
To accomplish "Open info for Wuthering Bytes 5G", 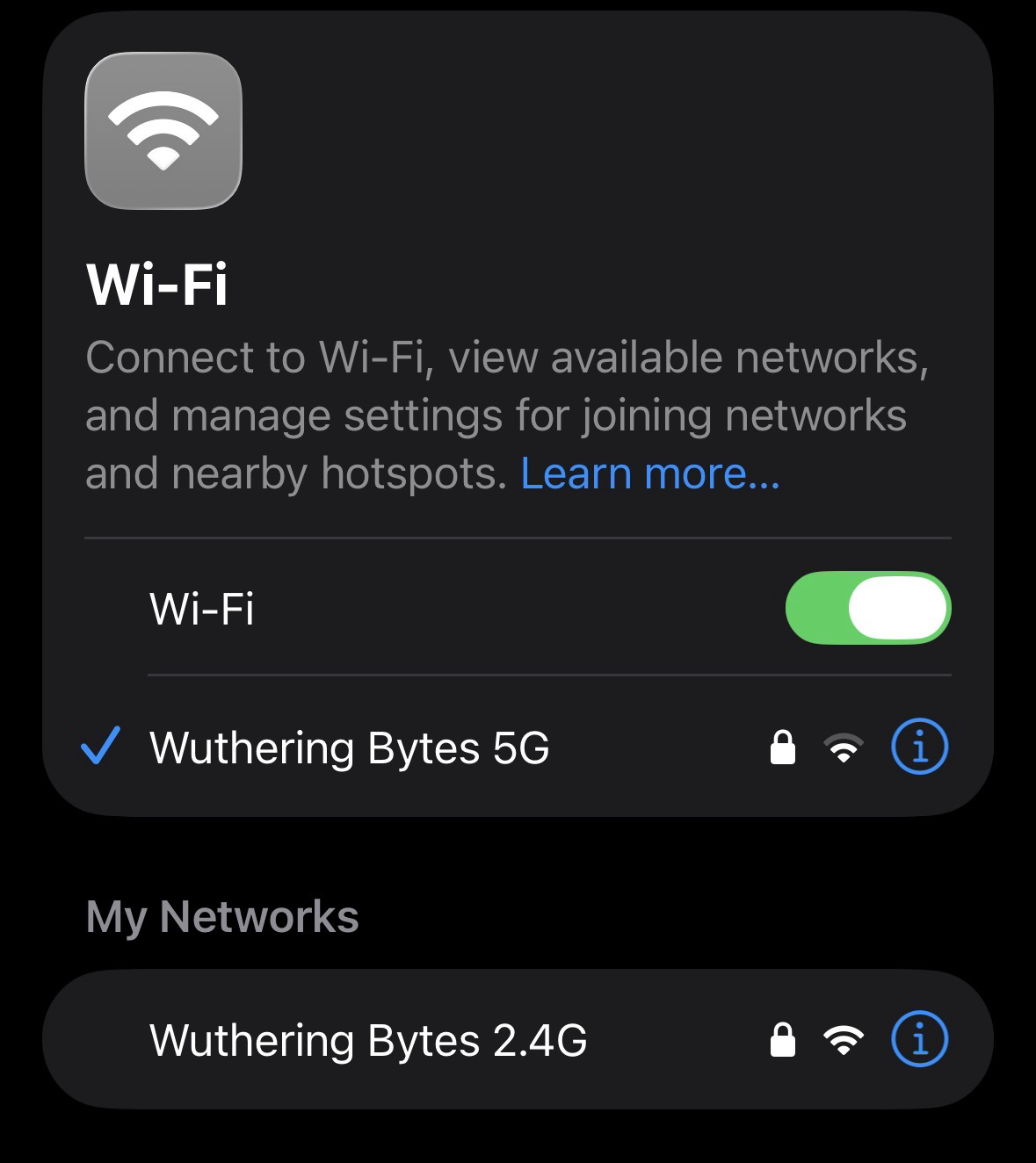I will click(919, 748).
